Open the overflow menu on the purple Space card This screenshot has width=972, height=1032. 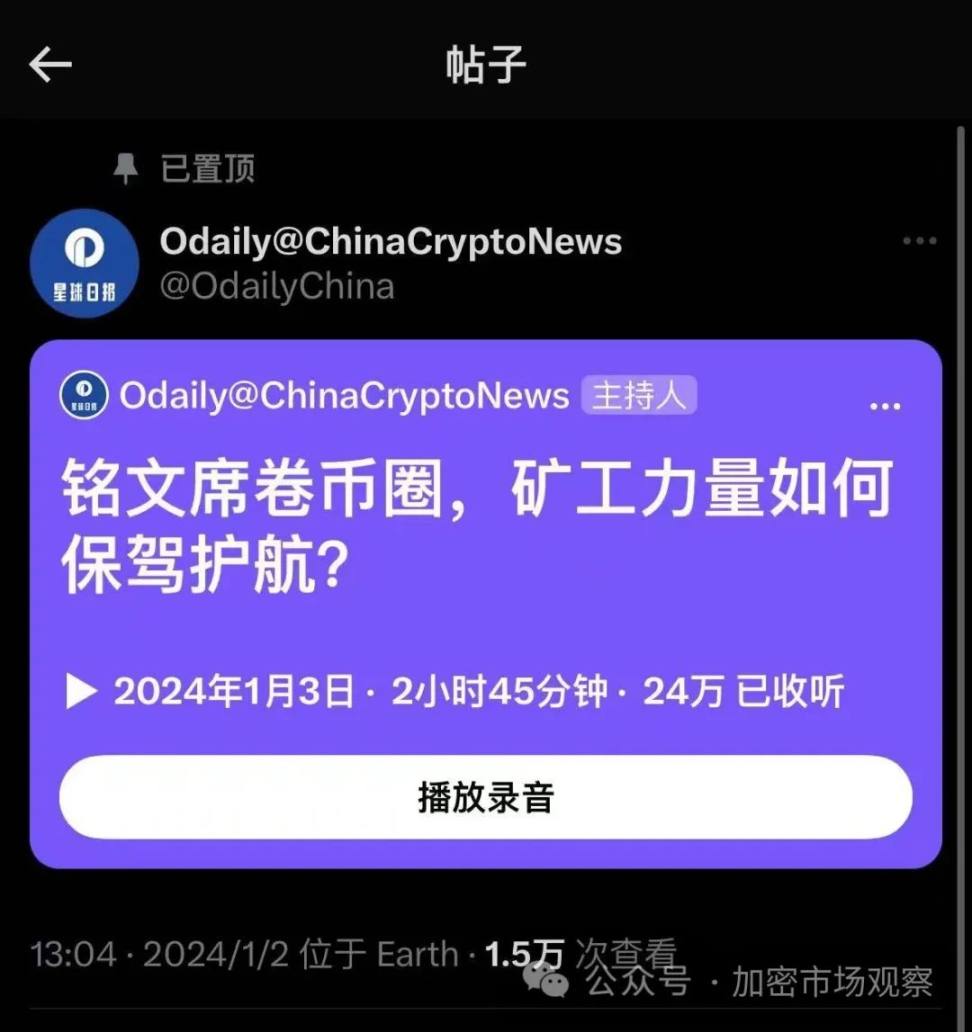tap(884, 405)
